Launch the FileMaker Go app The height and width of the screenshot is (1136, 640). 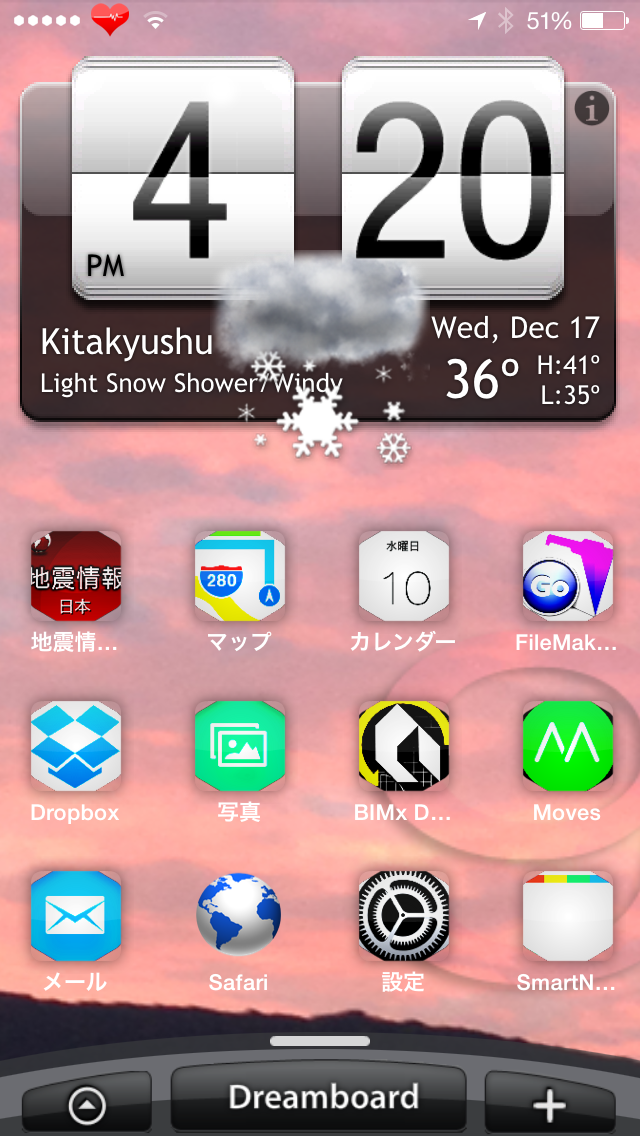click(568, 576)
